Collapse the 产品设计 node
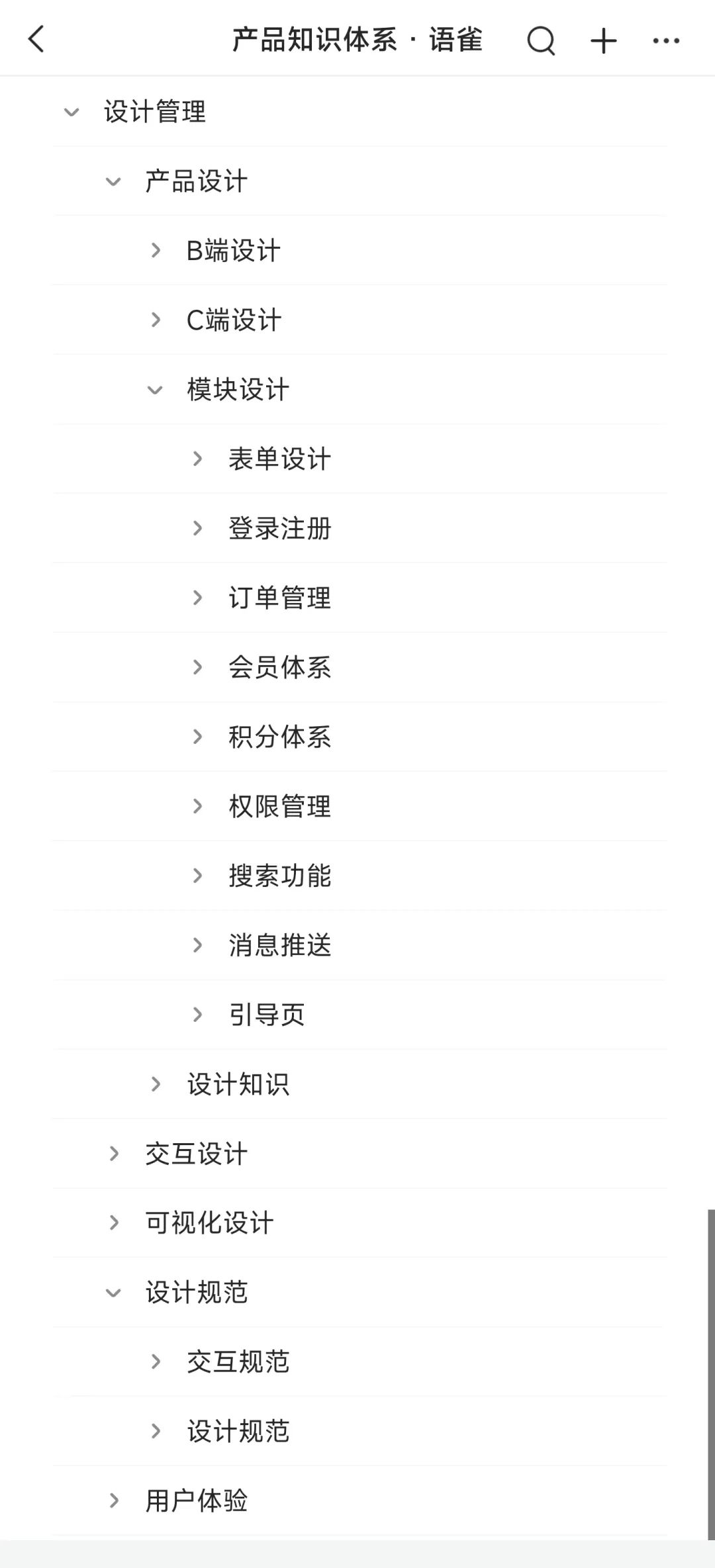The height and width of the screenshot is (1568, 715). pos(113,182)
